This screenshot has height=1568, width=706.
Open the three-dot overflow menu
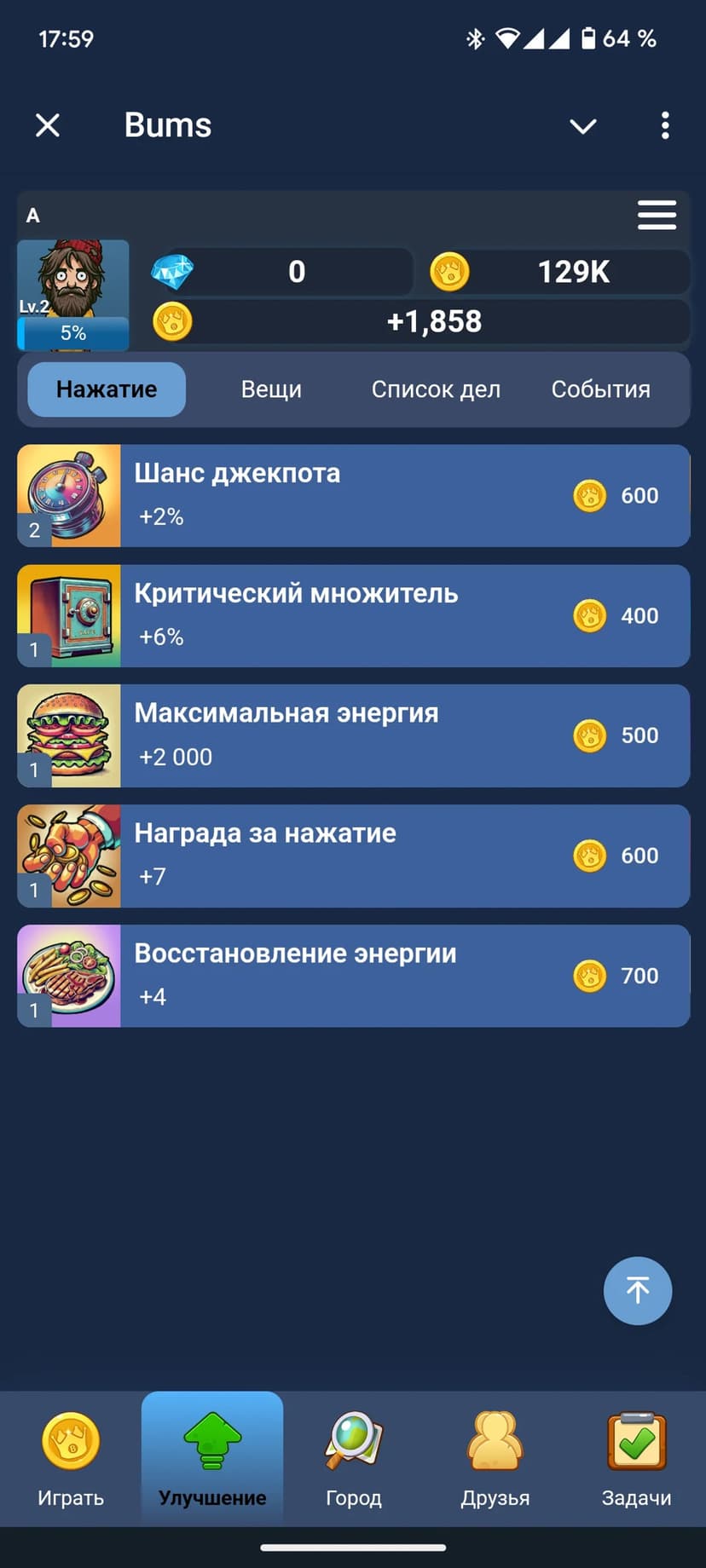[665, 125]
